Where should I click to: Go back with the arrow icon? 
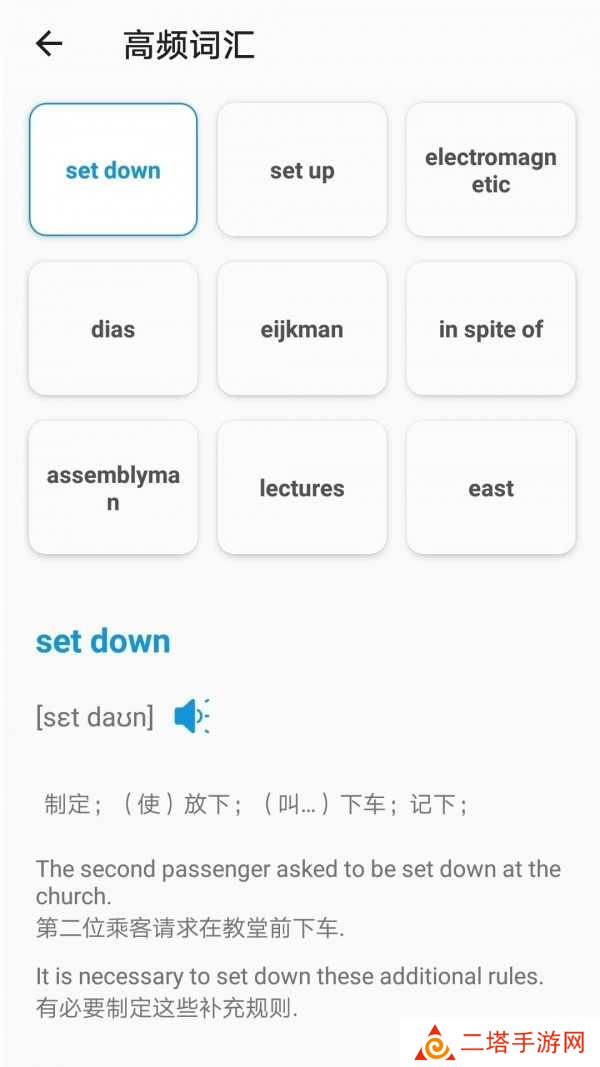point(49,44)
